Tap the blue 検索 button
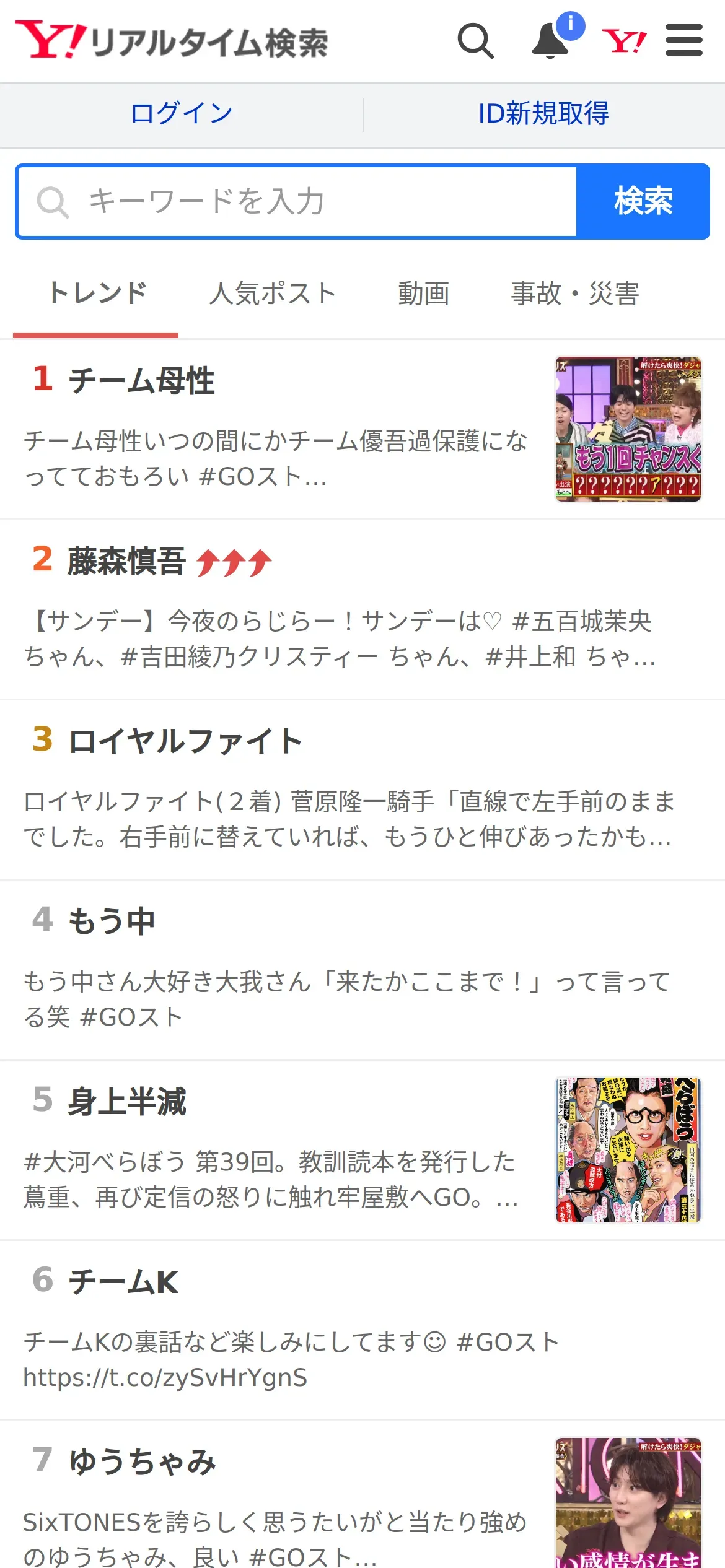The image size is (725, 1568). [x=643, y=201]
